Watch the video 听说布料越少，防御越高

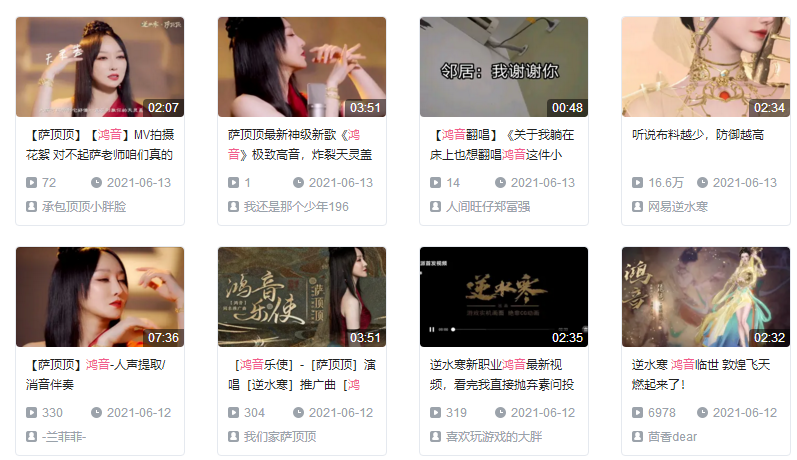pyautogui.click(x=706, y=67)
